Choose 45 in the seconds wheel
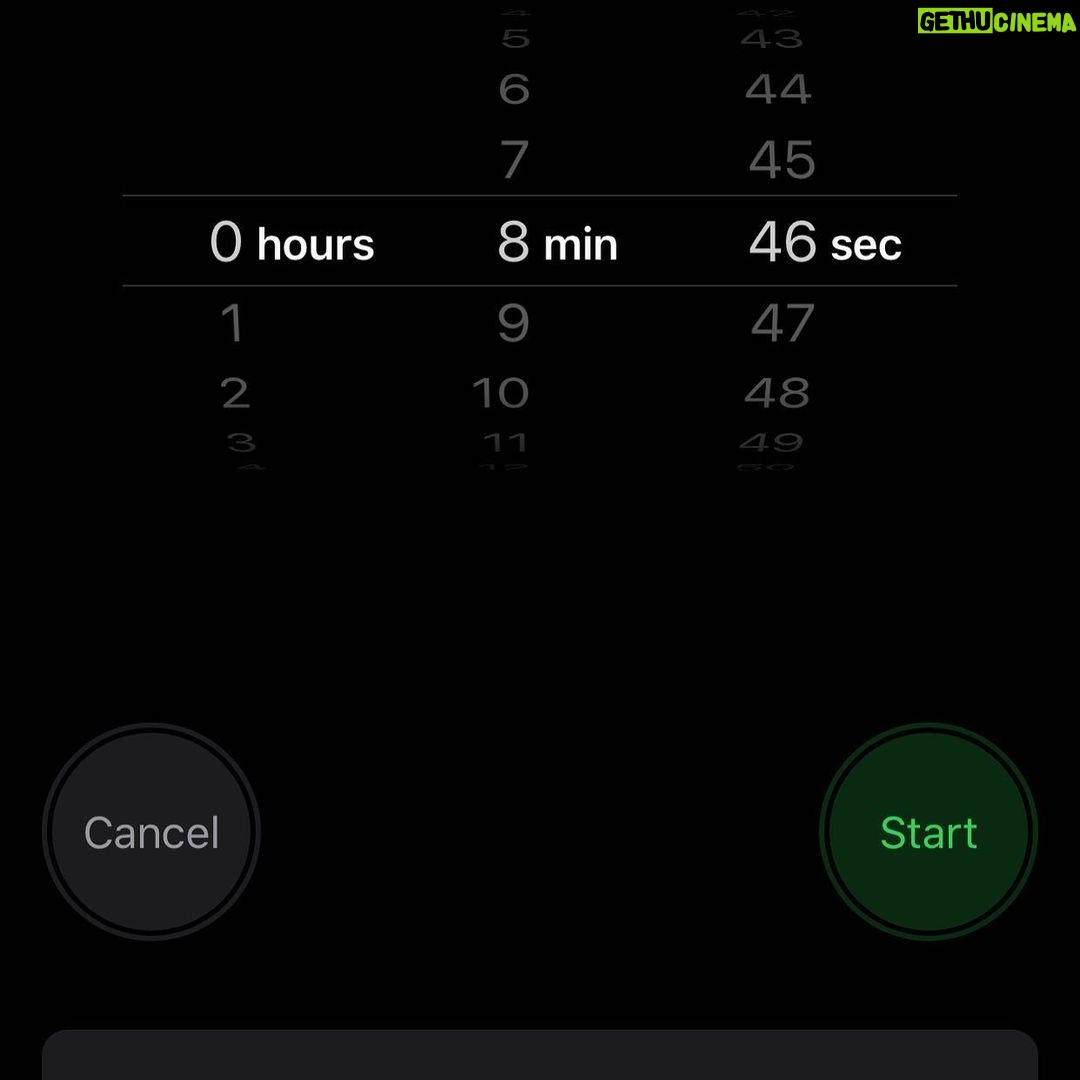The width and height of the screenshot is (1080, 1080). pyautogui.click(x=782, y=160)
